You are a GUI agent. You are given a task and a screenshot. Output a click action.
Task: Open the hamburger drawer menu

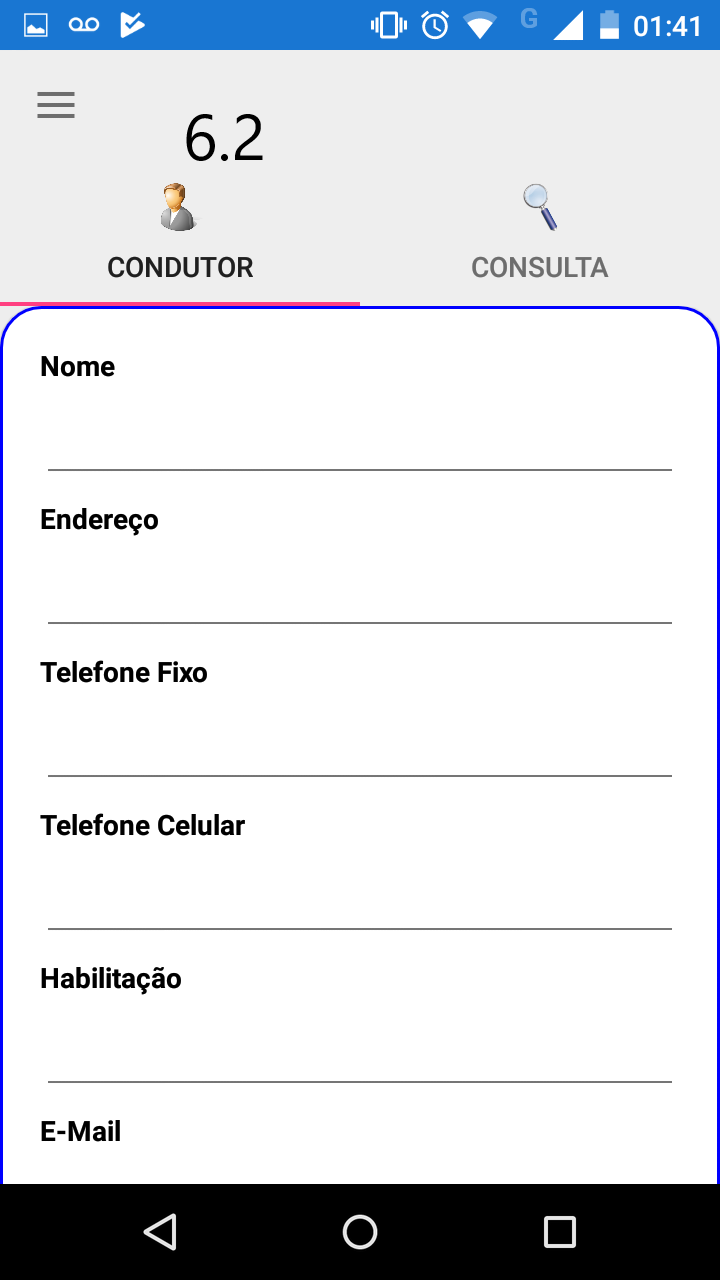click(x=56, y=105)
